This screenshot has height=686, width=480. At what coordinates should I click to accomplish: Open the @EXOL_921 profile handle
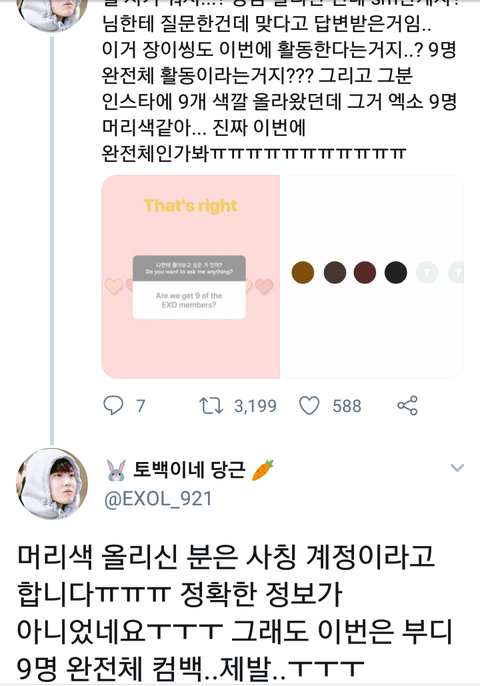coord(158,499)
